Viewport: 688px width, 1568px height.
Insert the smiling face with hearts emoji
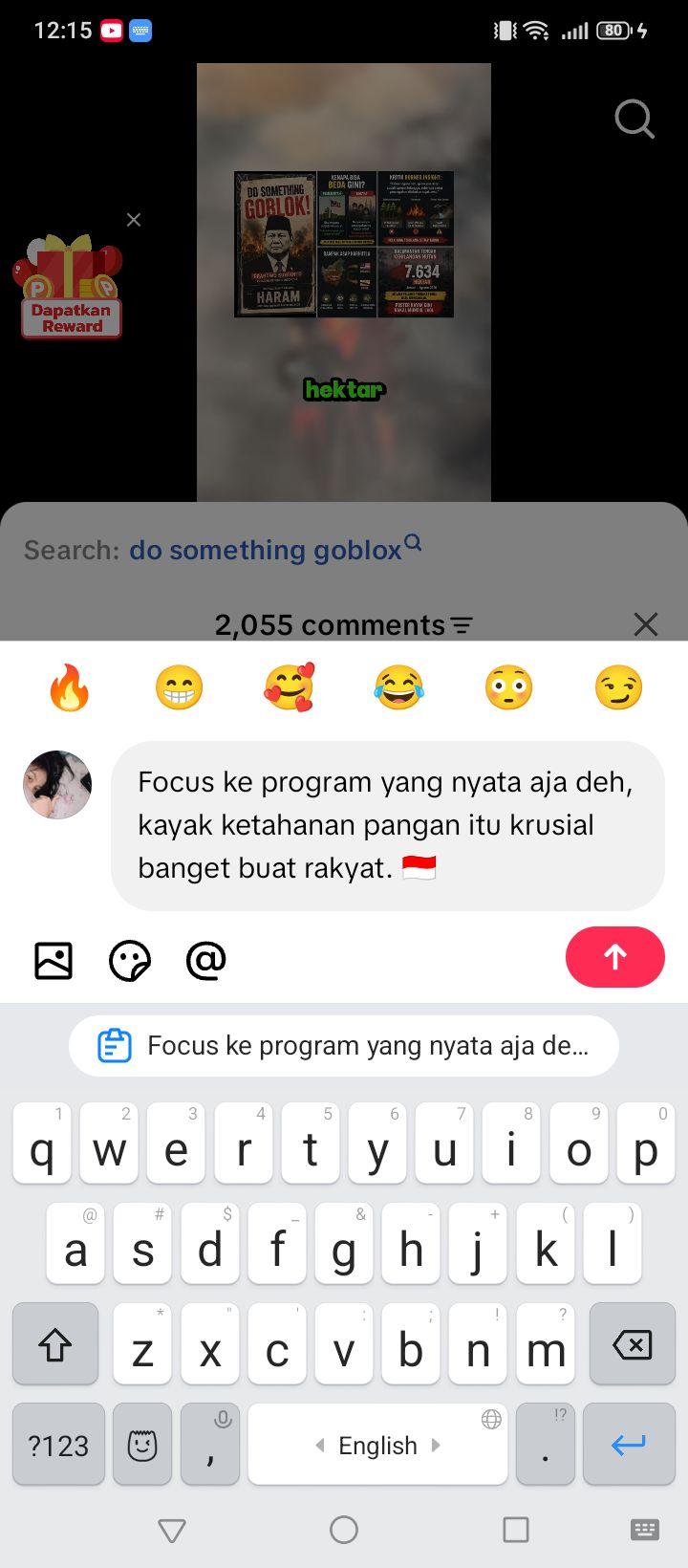tap(289, 687)
